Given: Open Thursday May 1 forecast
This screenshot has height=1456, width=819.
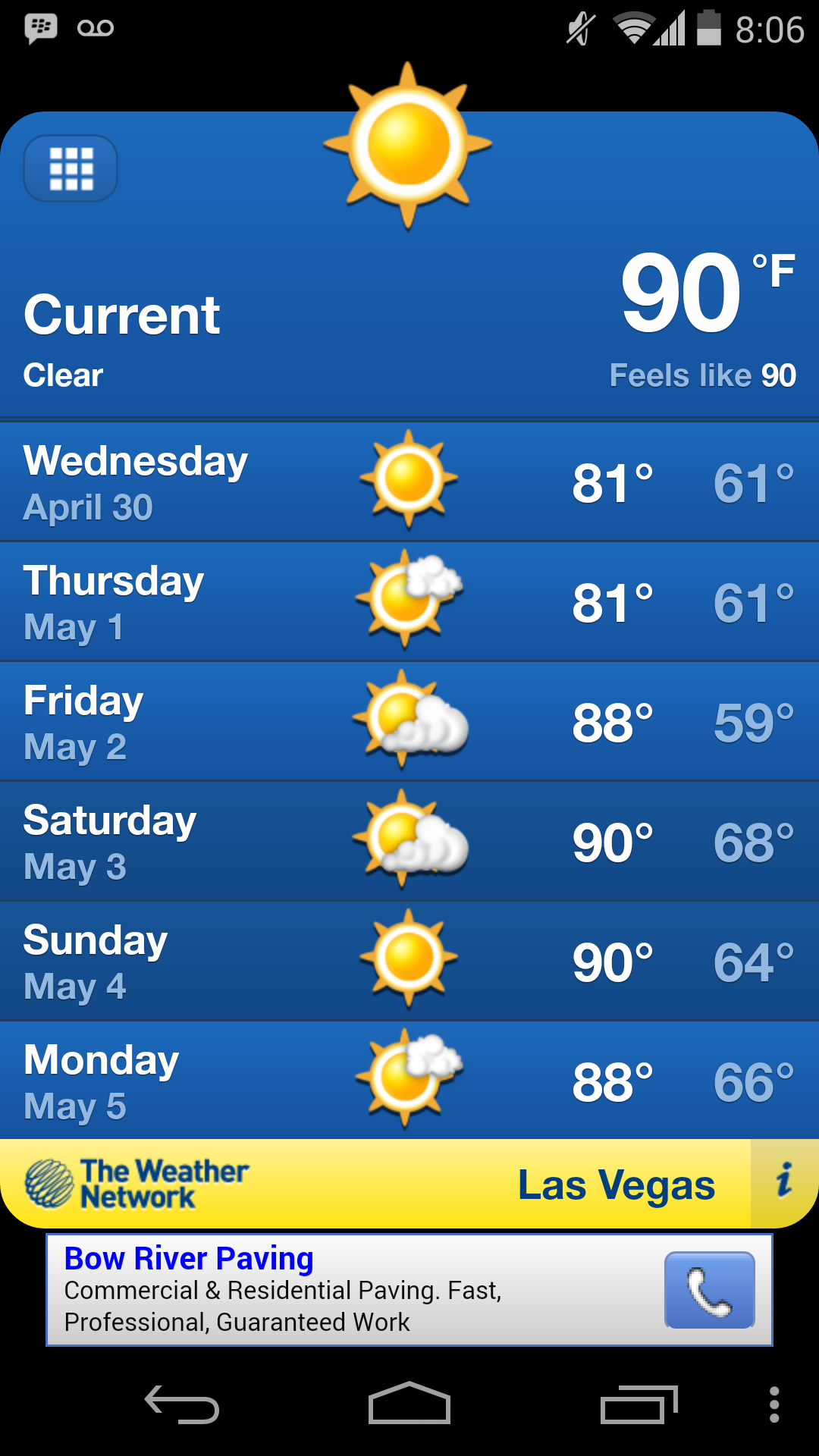Looking at the screenshot, I should (409, 601).
